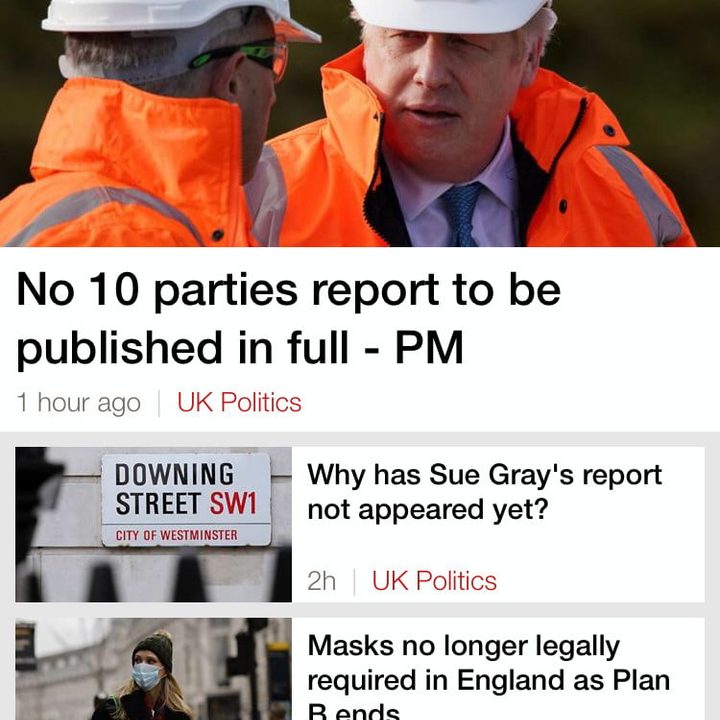Open the No 10 parties report headline story
The height and width of the screenshot is (720, 720).
(289, 319)
